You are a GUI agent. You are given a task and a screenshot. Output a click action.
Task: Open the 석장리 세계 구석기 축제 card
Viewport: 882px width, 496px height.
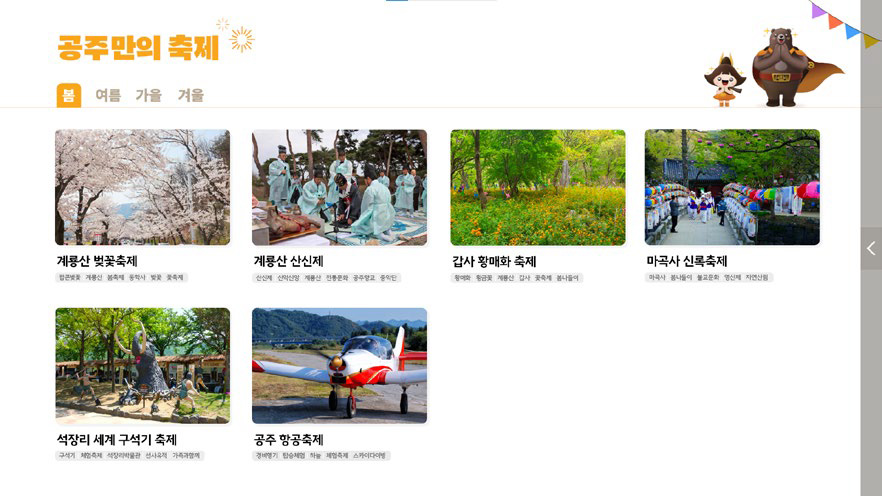coord(142,366)
